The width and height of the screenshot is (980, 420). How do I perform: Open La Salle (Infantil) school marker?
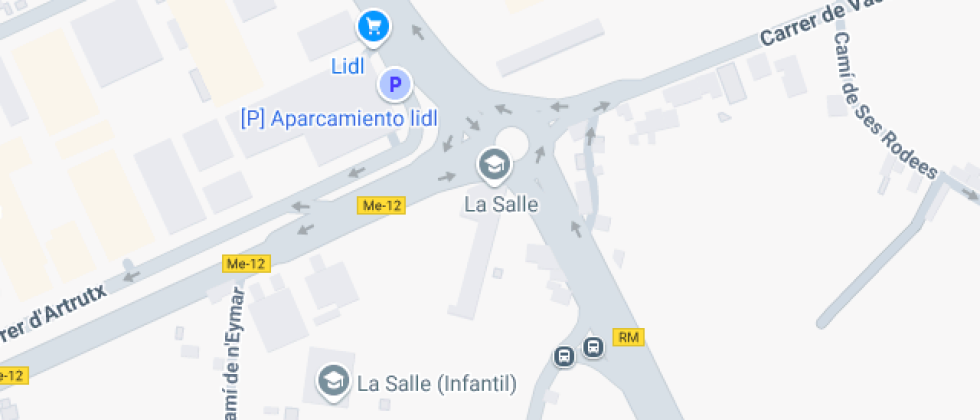(x=333, y=382)
